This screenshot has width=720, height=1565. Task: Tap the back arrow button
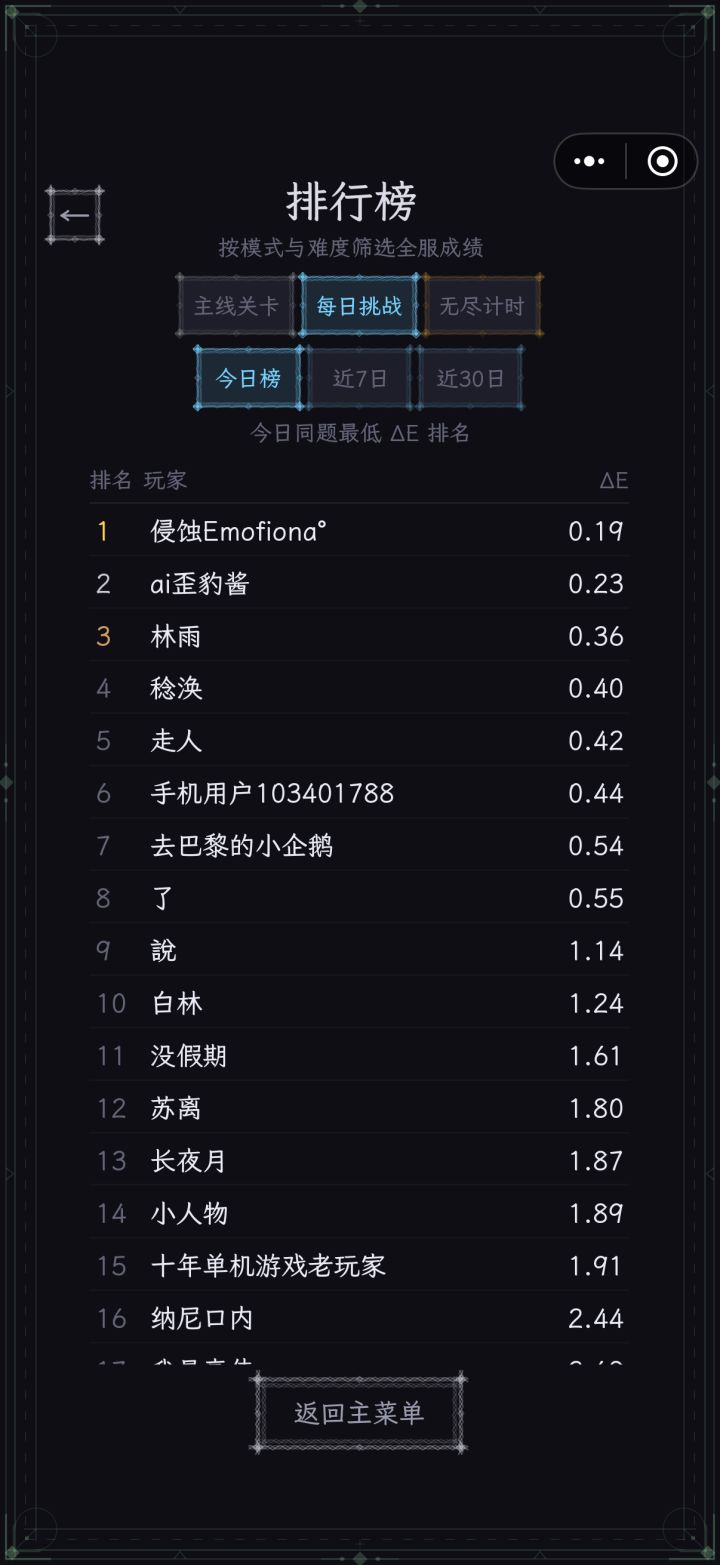tap(75, 215)
